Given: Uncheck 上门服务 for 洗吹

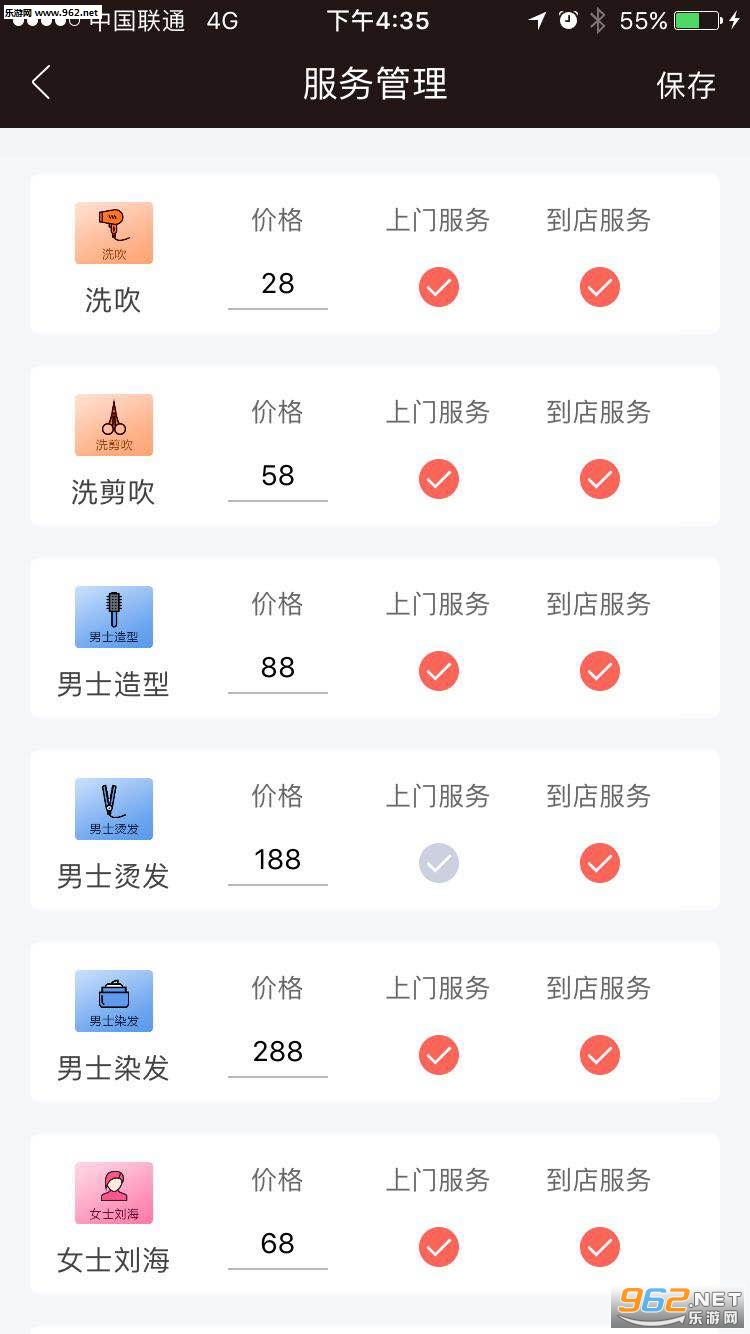Looking at the screenshot, I should (x=438, y=287).
